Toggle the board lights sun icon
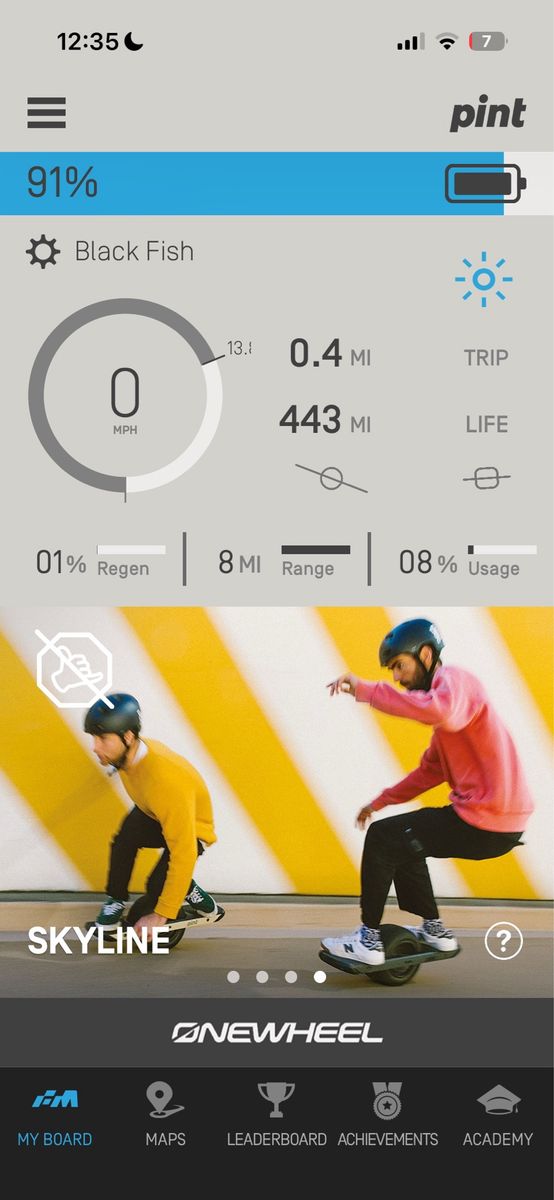The width and height of the screenshot is (554, 1200). pos(484,280)
